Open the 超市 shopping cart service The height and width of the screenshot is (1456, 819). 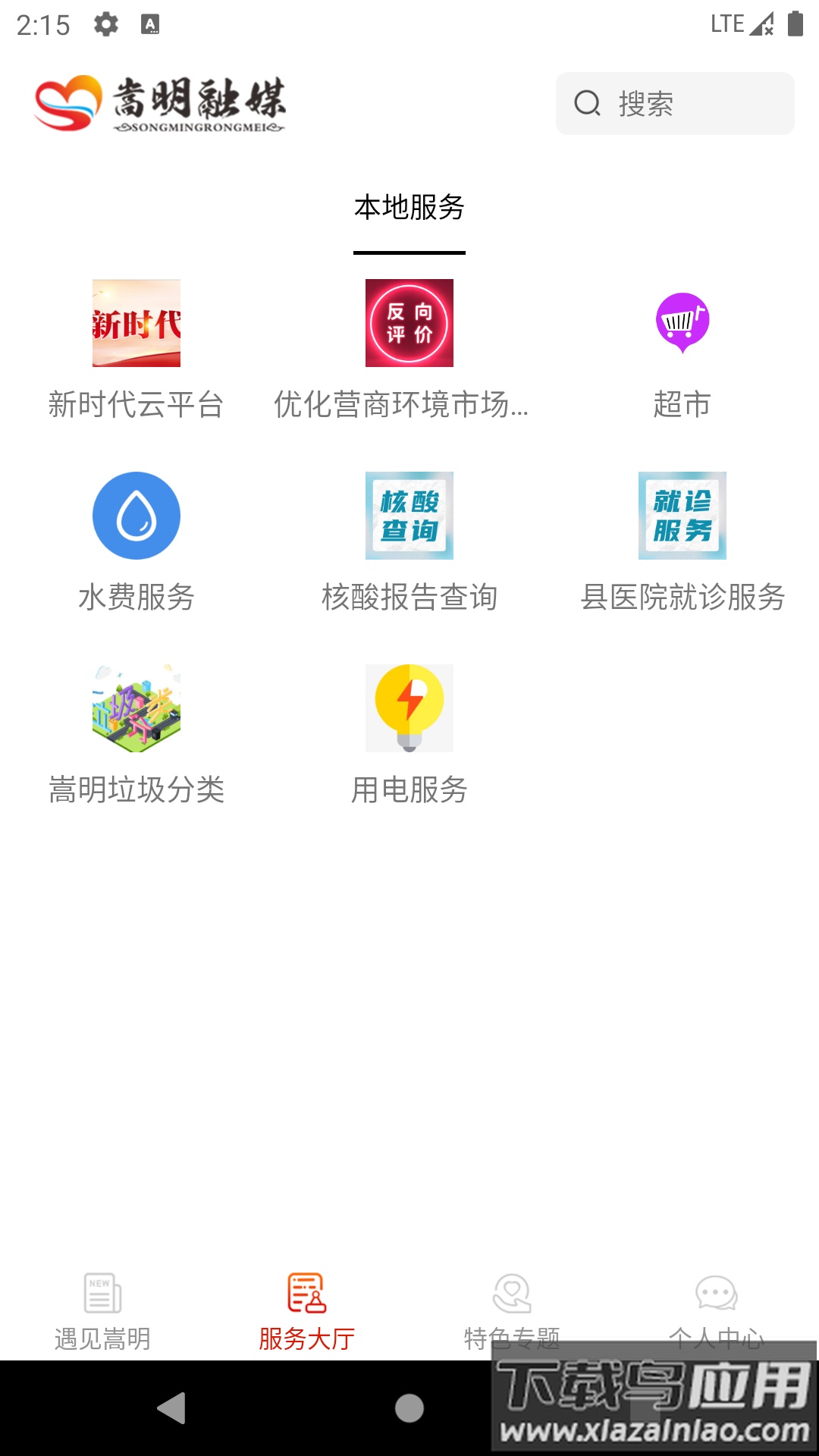coord(682,323)
